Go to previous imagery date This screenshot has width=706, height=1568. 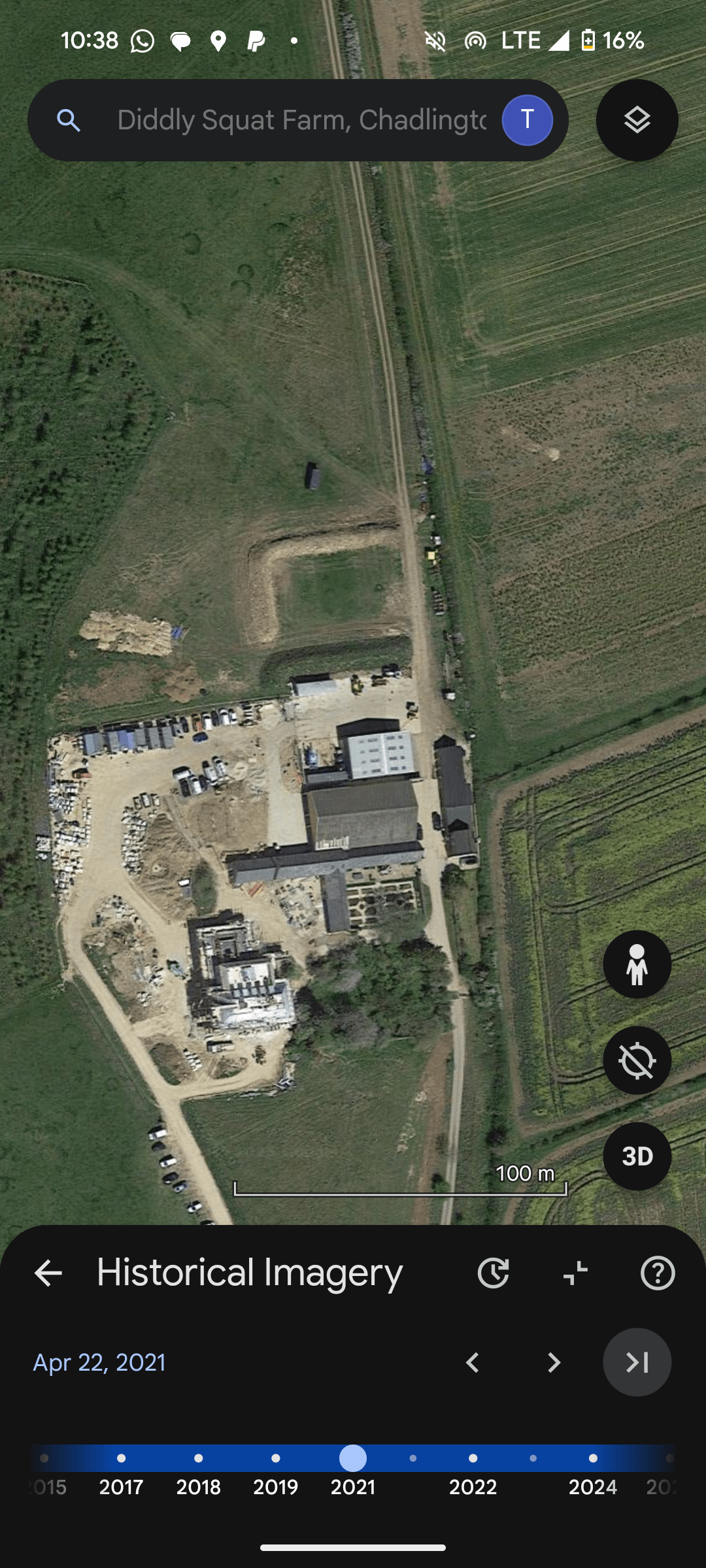pyautogui.click(x=473, y=1363)
